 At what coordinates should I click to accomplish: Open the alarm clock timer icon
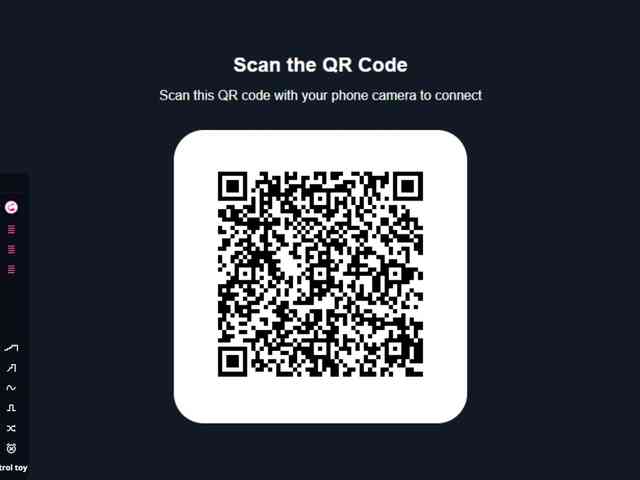[x=11, y=448]
